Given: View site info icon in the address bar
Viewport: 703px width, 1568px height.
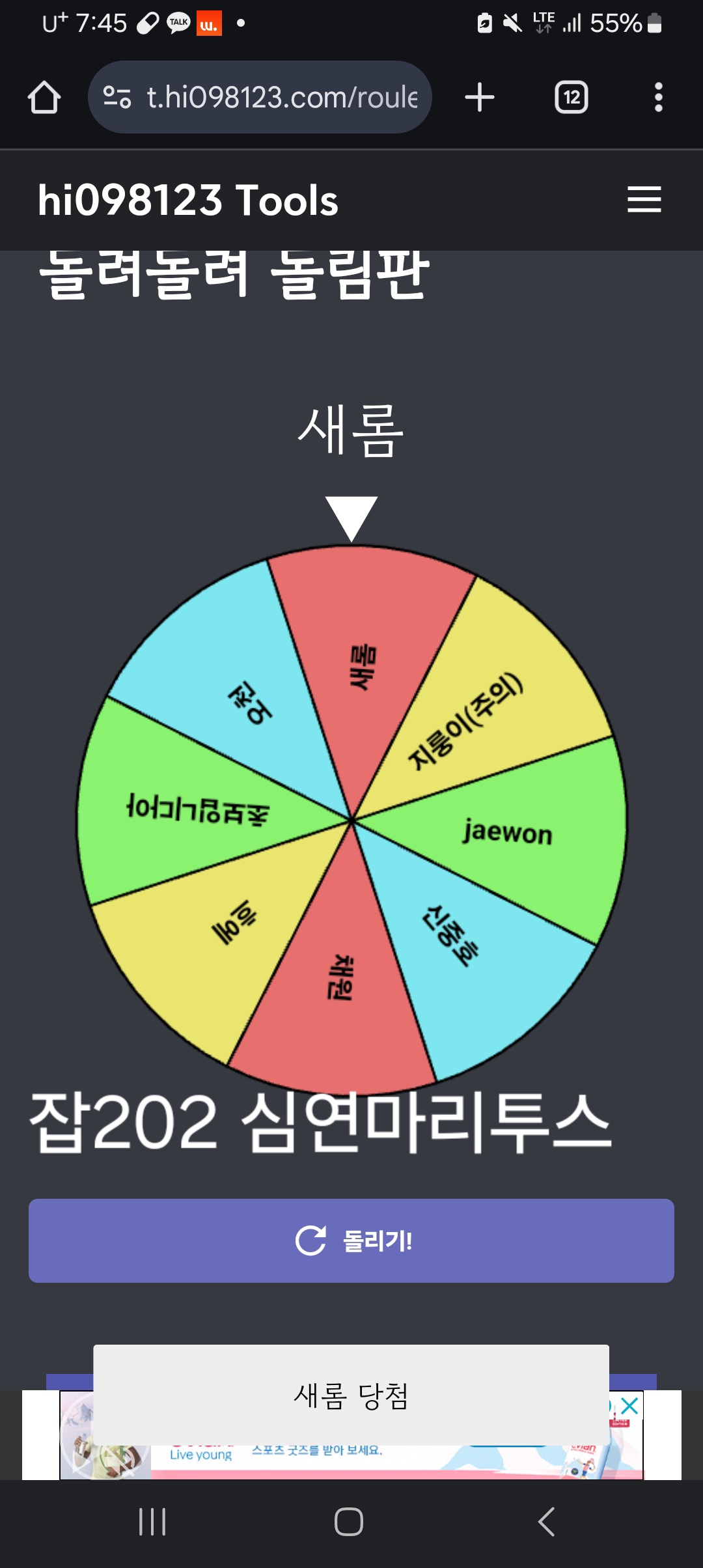Looking at the screenshot, I should click(117, 97).
